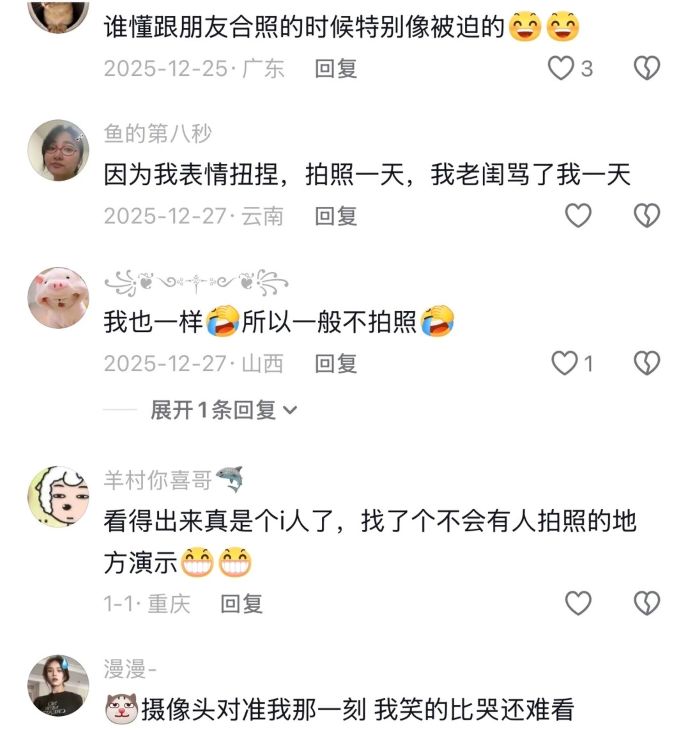Open the pig avatar profile
Image resolution: width=690 pixels, height=732 pixels.
tap(58, 298)
